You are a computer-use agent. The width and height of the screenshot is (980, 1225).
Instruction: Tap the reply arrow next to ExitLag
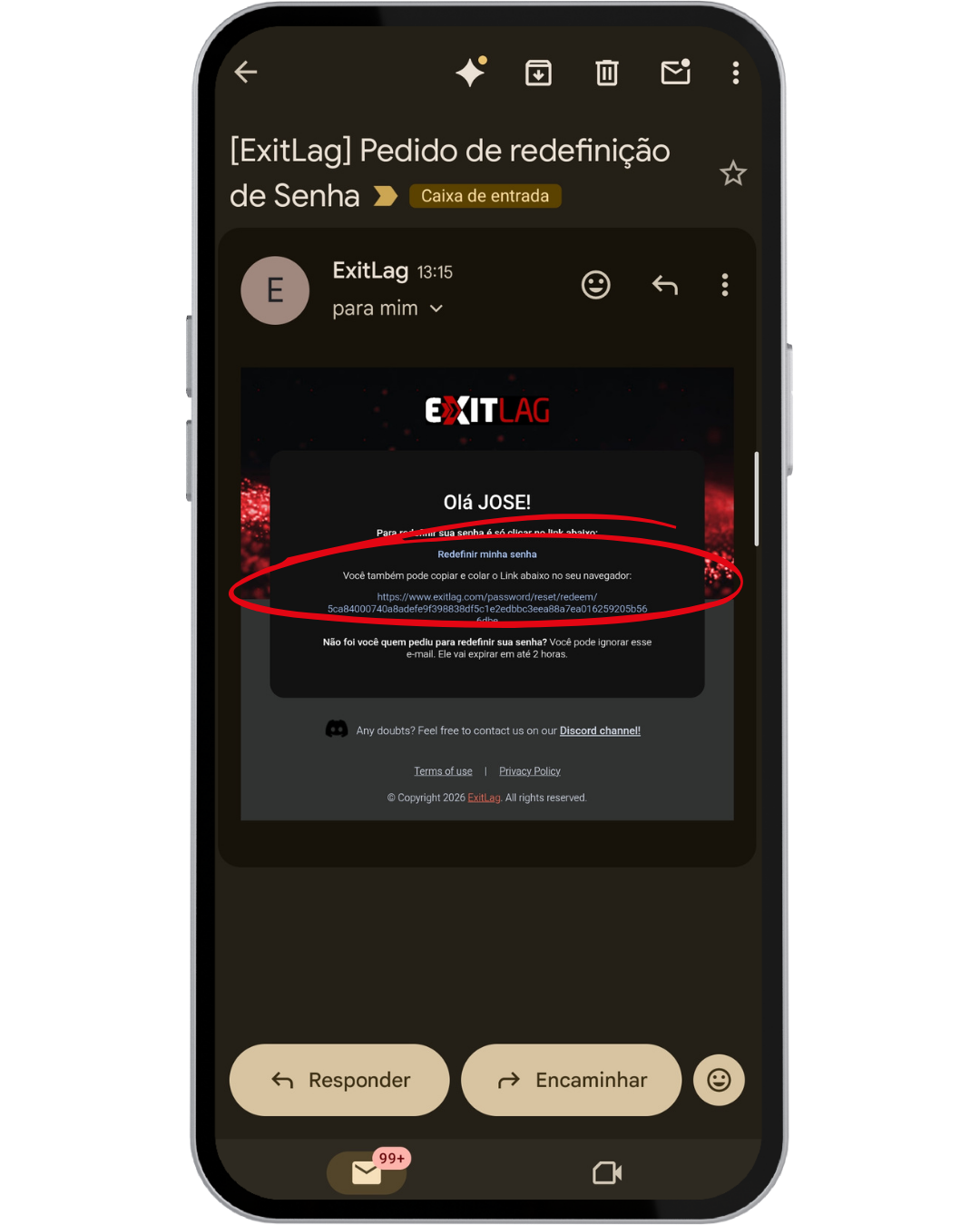click(665, 285)
